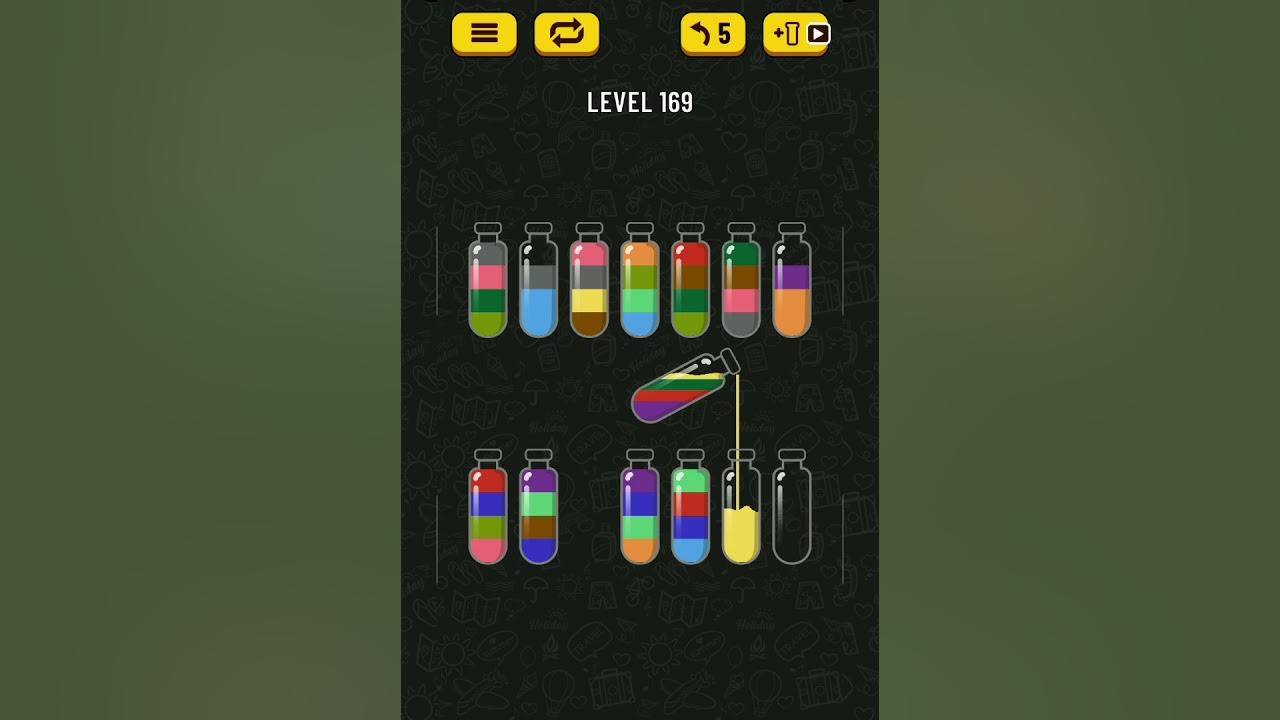Image resolution: width=1280 pixels, height=720 pixels.
Task: Select the bottle with purple above orange only
Action: pyautogui.click(x=791, y=285)
